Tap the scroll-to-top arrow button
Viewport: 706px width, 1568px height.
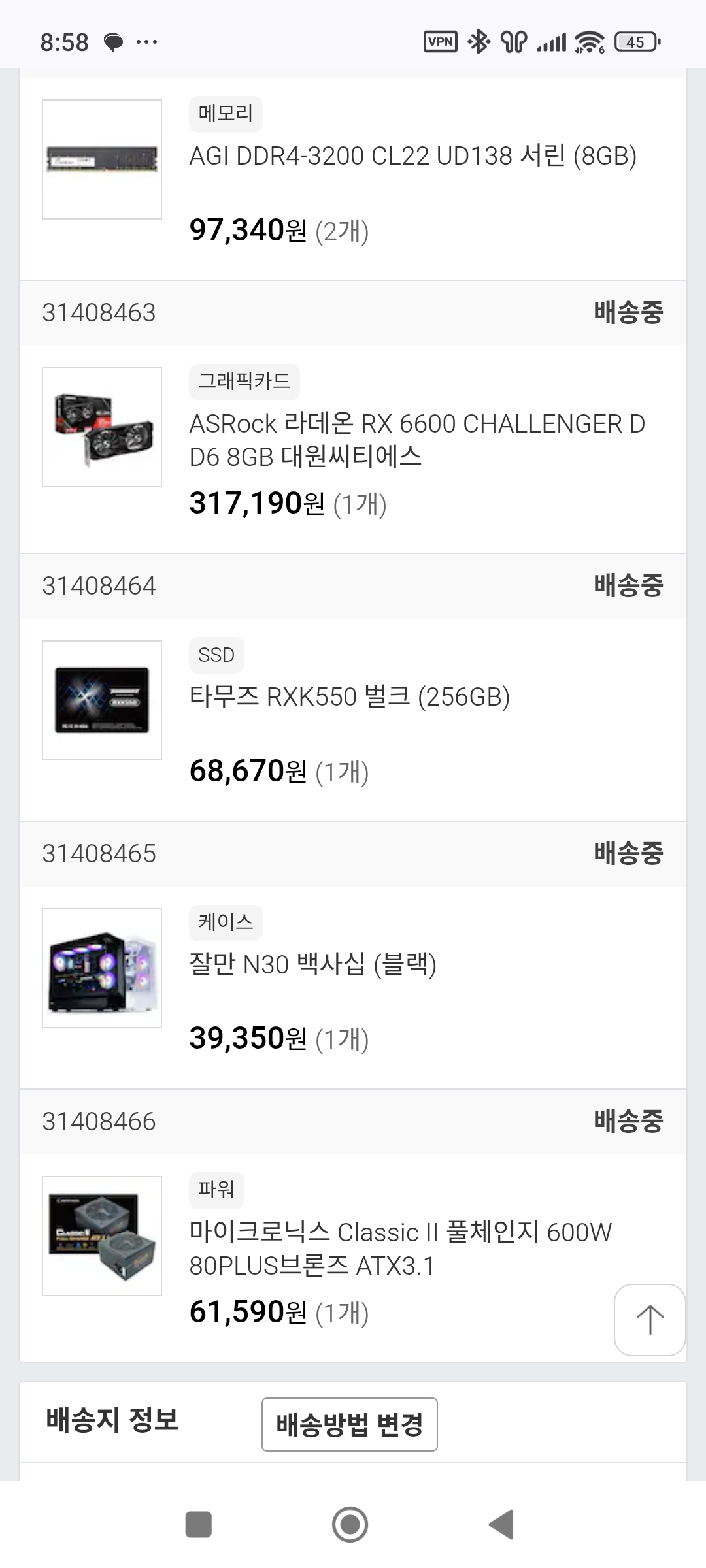[x=650, y=1319]
